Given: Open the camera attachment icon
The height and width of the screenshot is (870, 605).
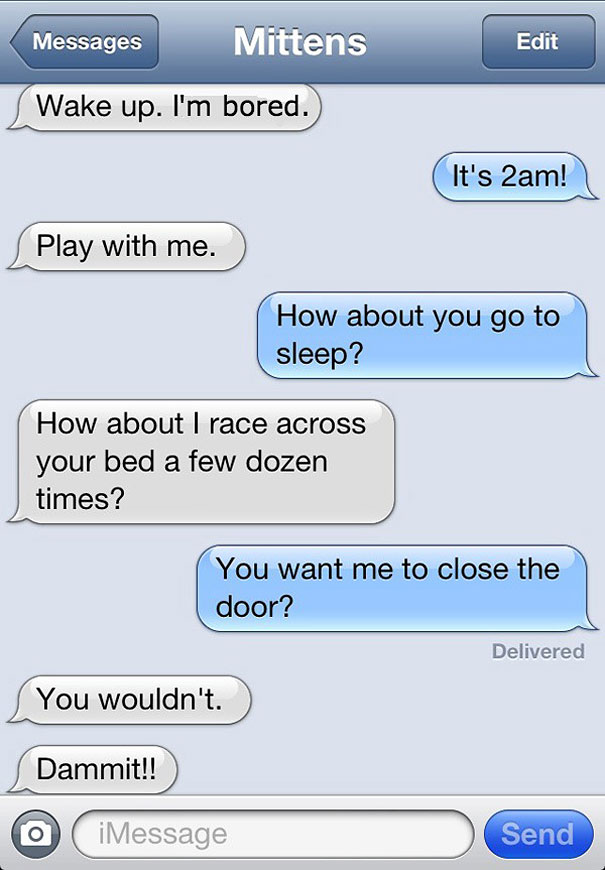Looking at the screenshot, I should click(35, 833).
